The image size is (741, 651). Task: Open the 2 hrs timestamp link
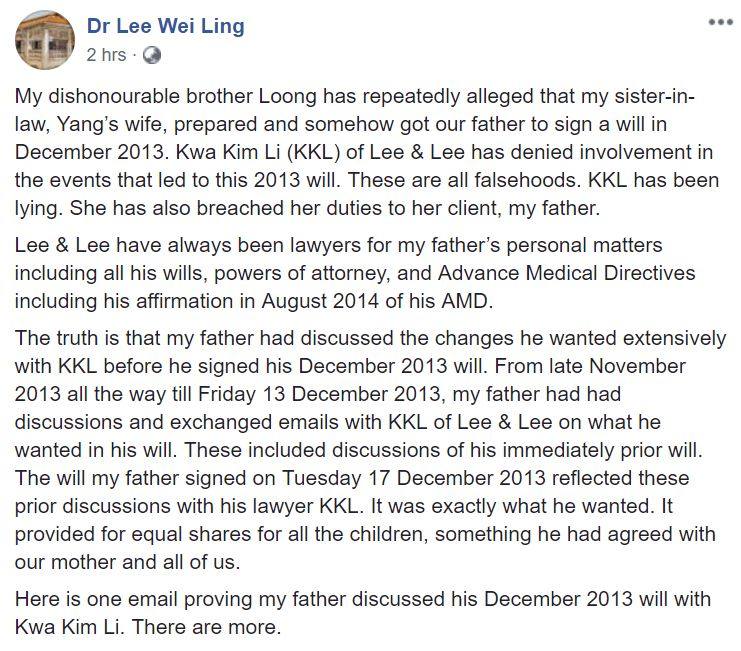tap(106, 55)
